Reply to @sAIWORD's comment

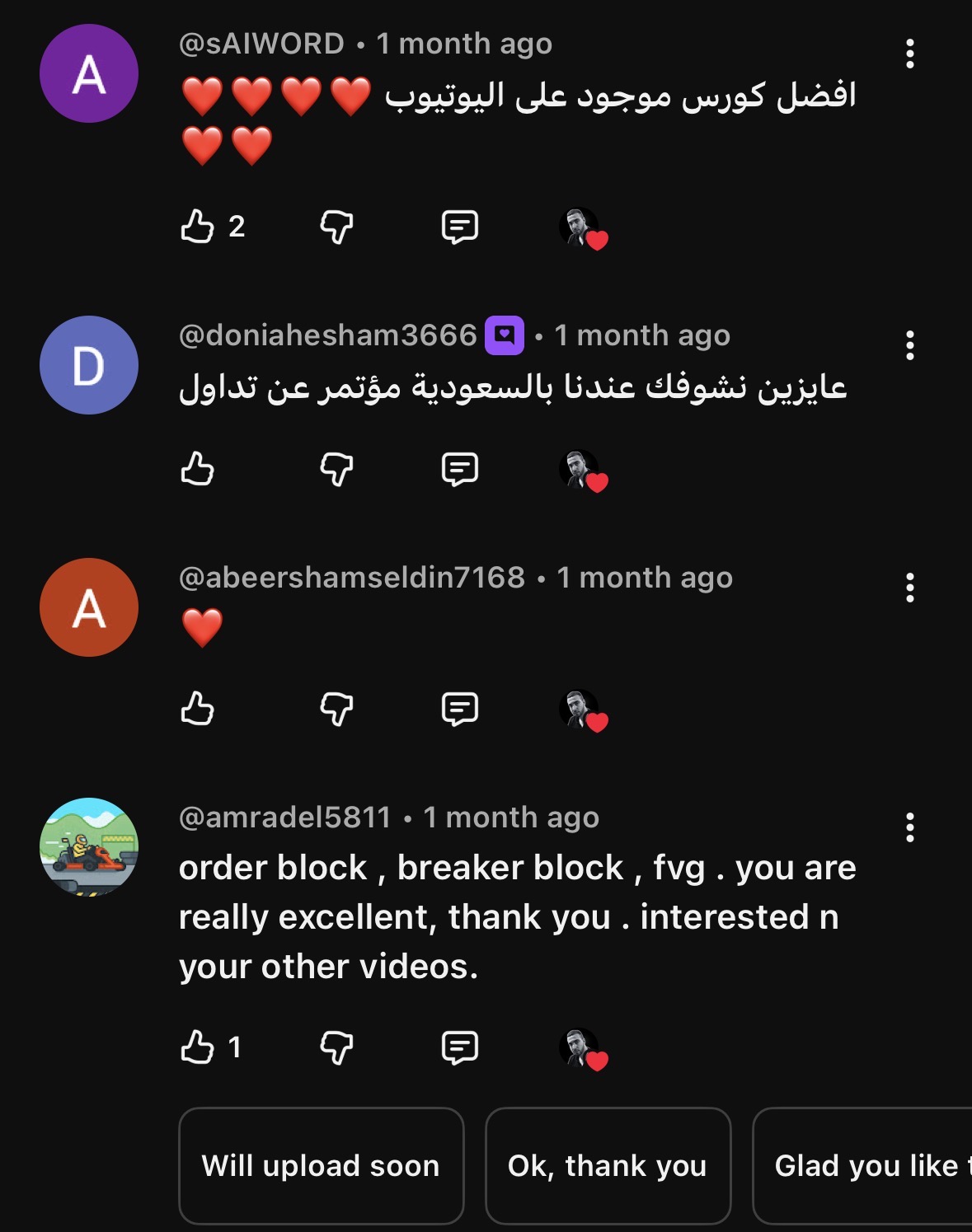[459, 227]
